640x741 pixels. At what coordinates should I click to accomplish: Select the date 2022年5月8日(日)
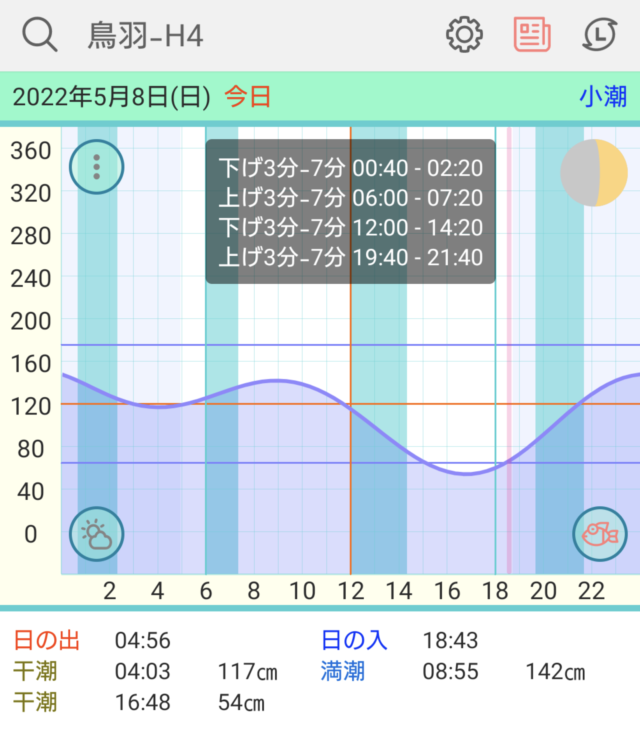(x=111, y=97)
